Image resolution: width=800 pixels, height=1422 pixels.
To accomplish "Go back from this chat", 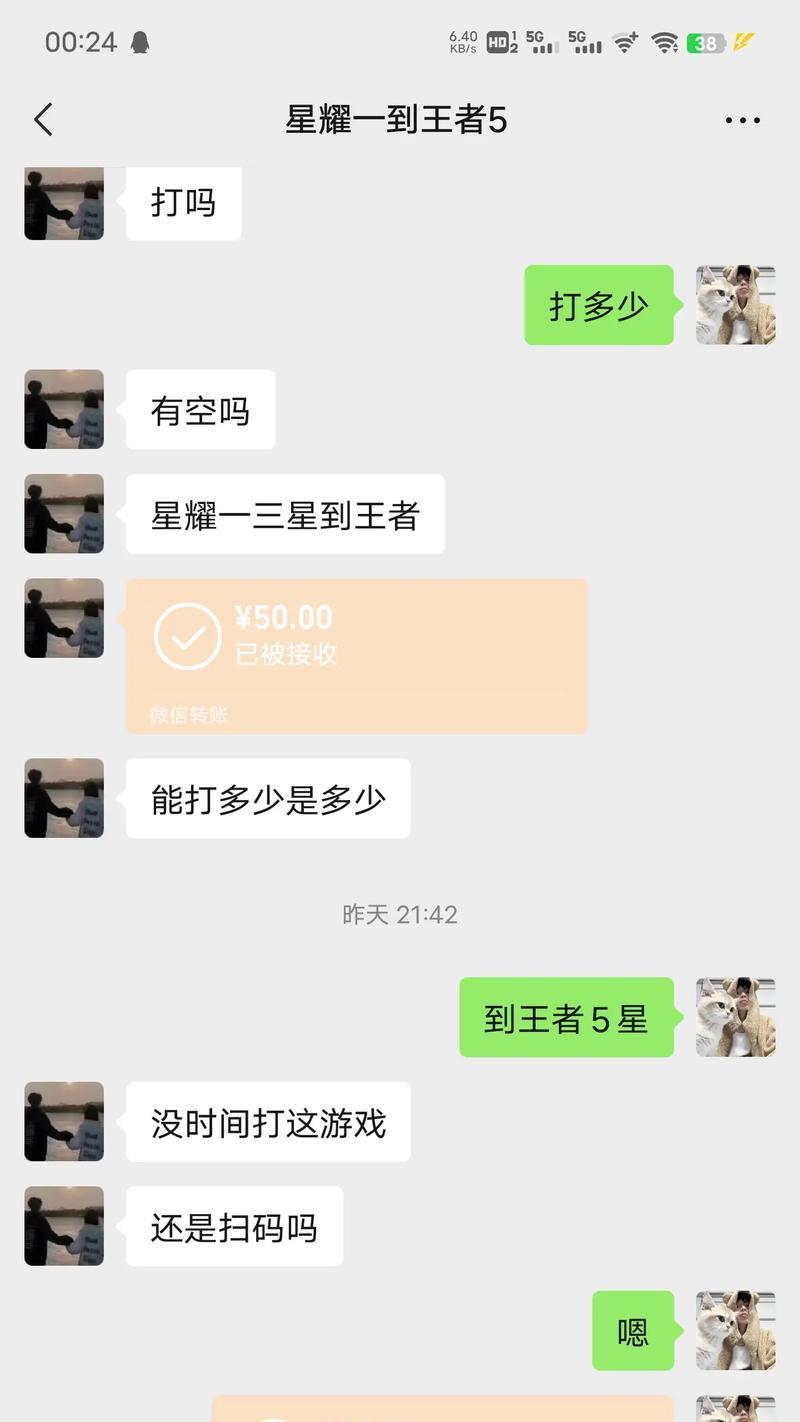I will pyautogui.click(x=43, y=120).
